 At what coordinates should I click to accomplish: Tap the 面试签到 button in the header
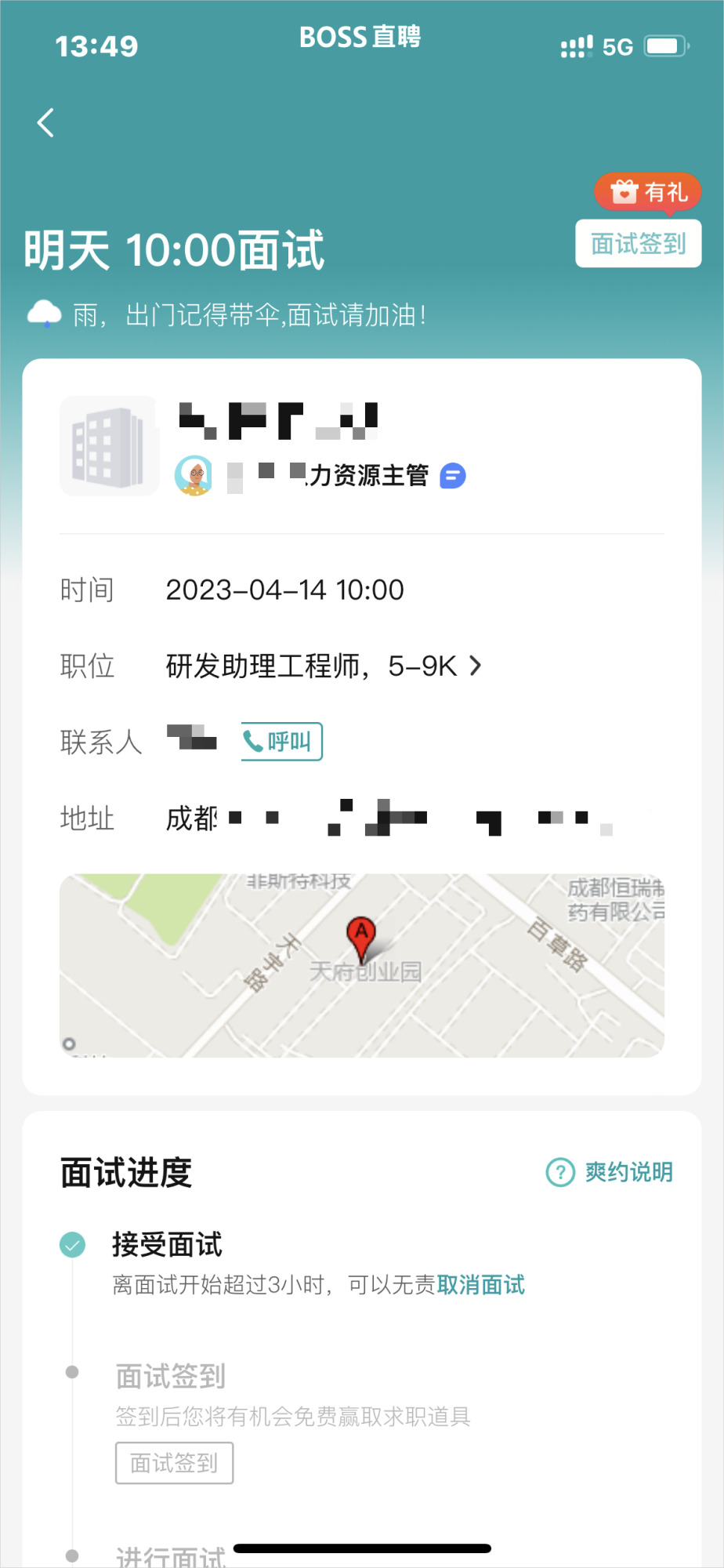(x=638, y=244)
